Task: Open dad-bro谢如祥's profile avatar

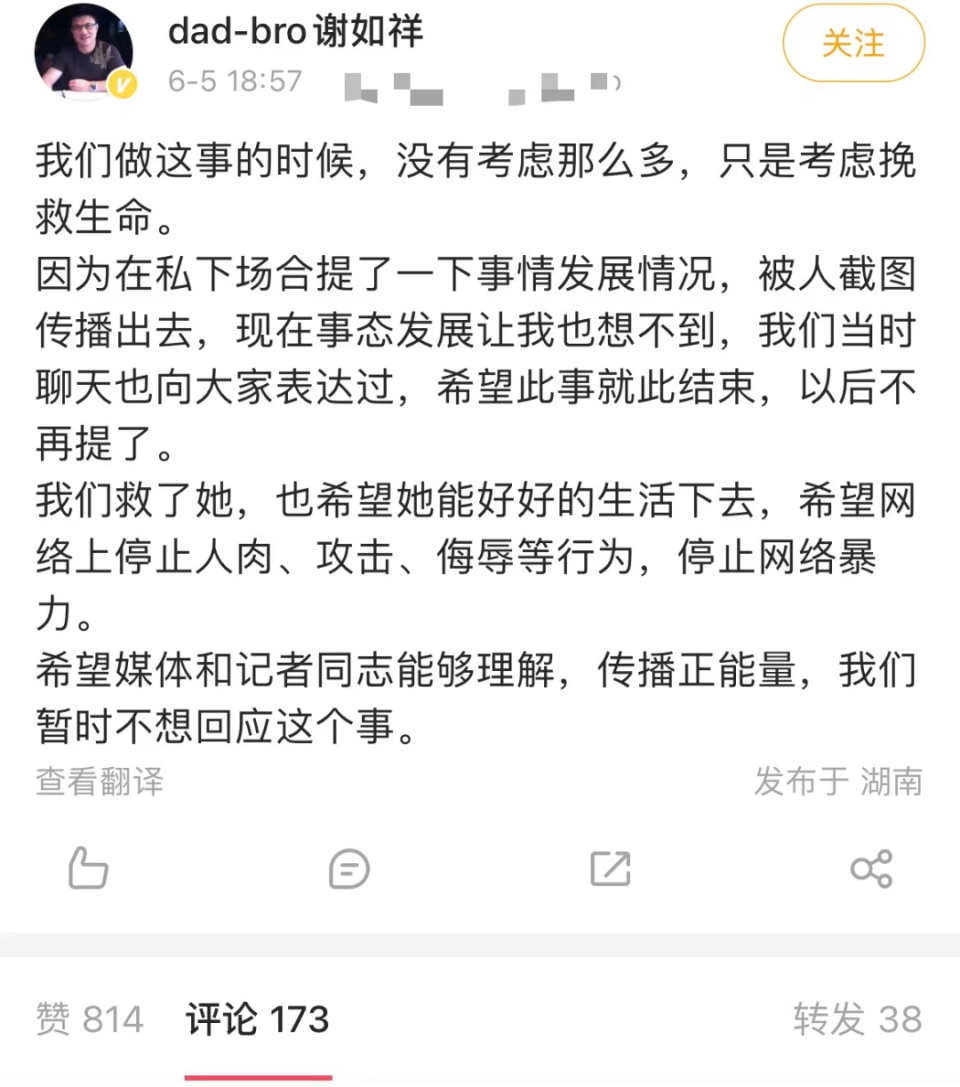Action: (x=84, y=50)
